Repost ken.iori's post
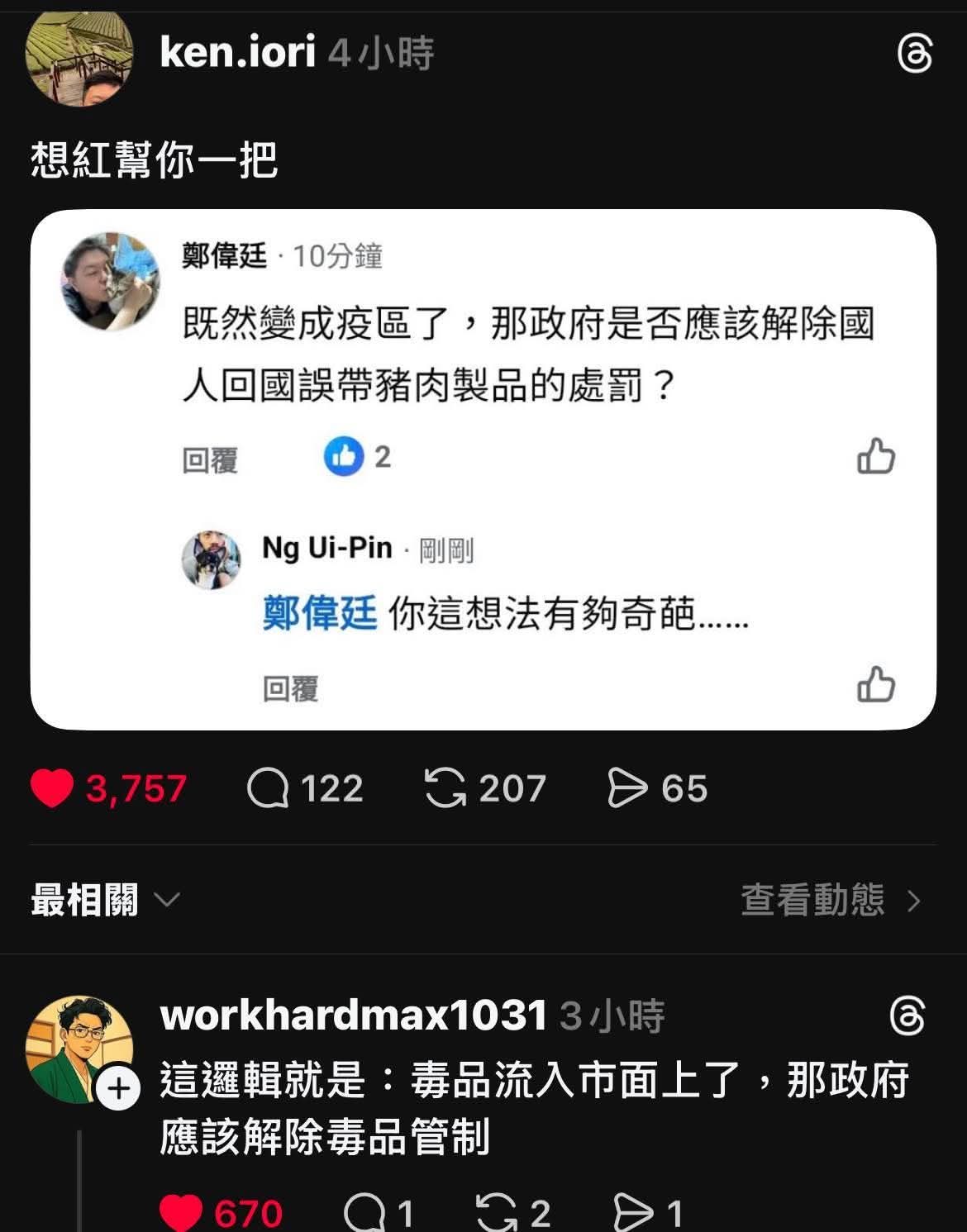Screen dimensions: 967x1232 pyautogui.click(x=445, y=788)
